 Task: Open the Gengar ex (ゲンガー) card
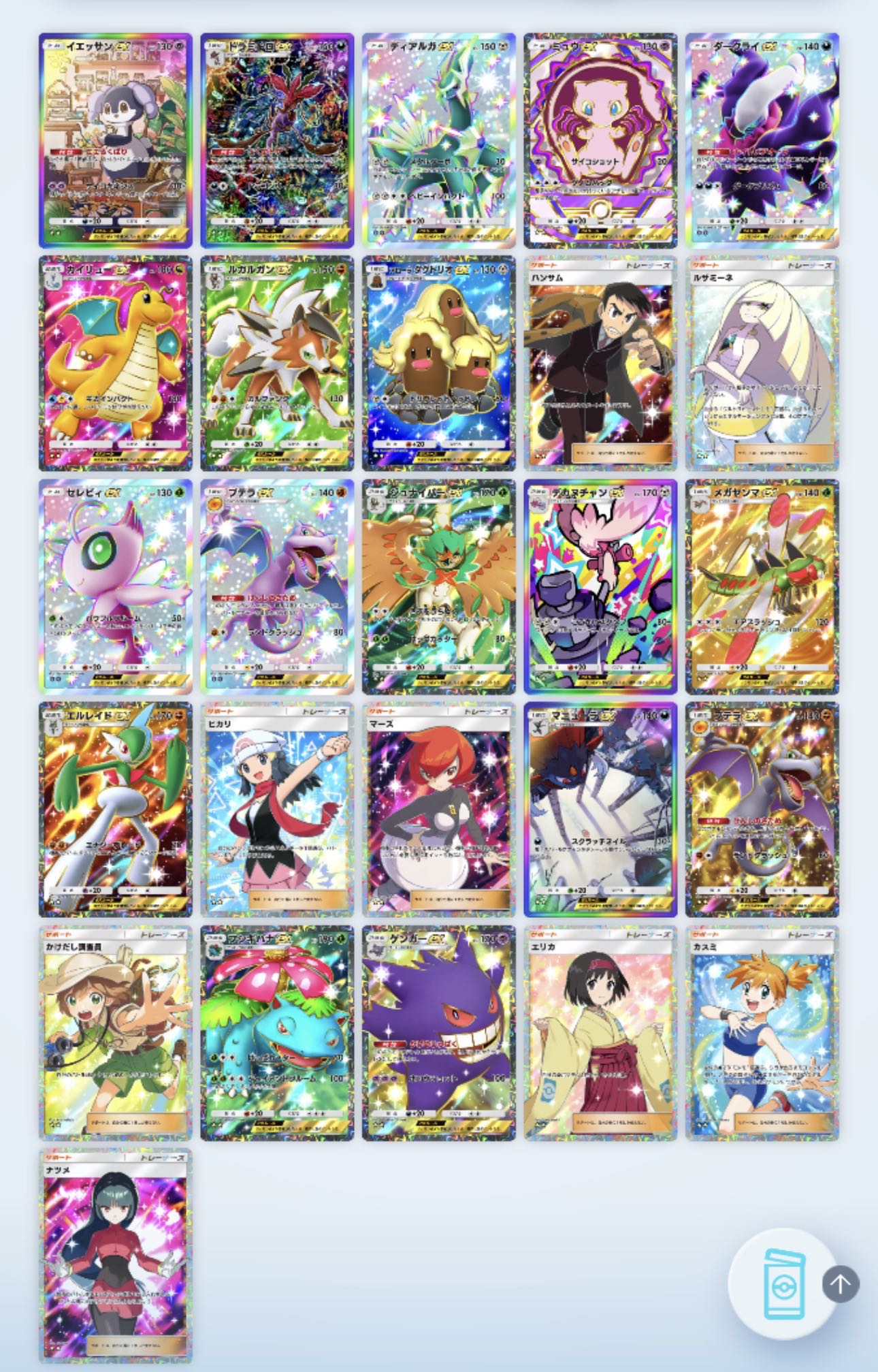coord(439,1034)
